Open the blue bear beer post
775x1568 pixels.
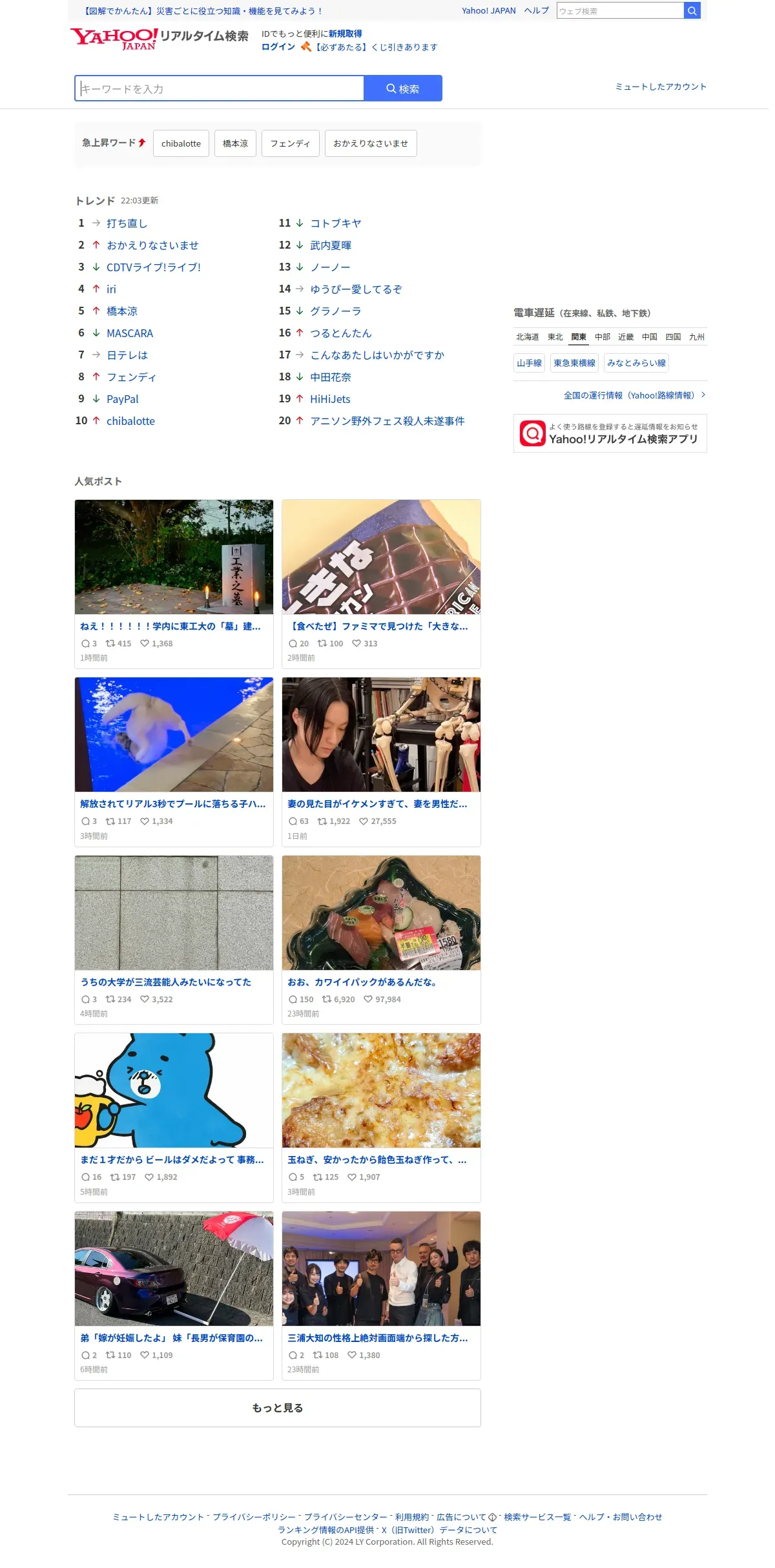[x=174, y=1117]
